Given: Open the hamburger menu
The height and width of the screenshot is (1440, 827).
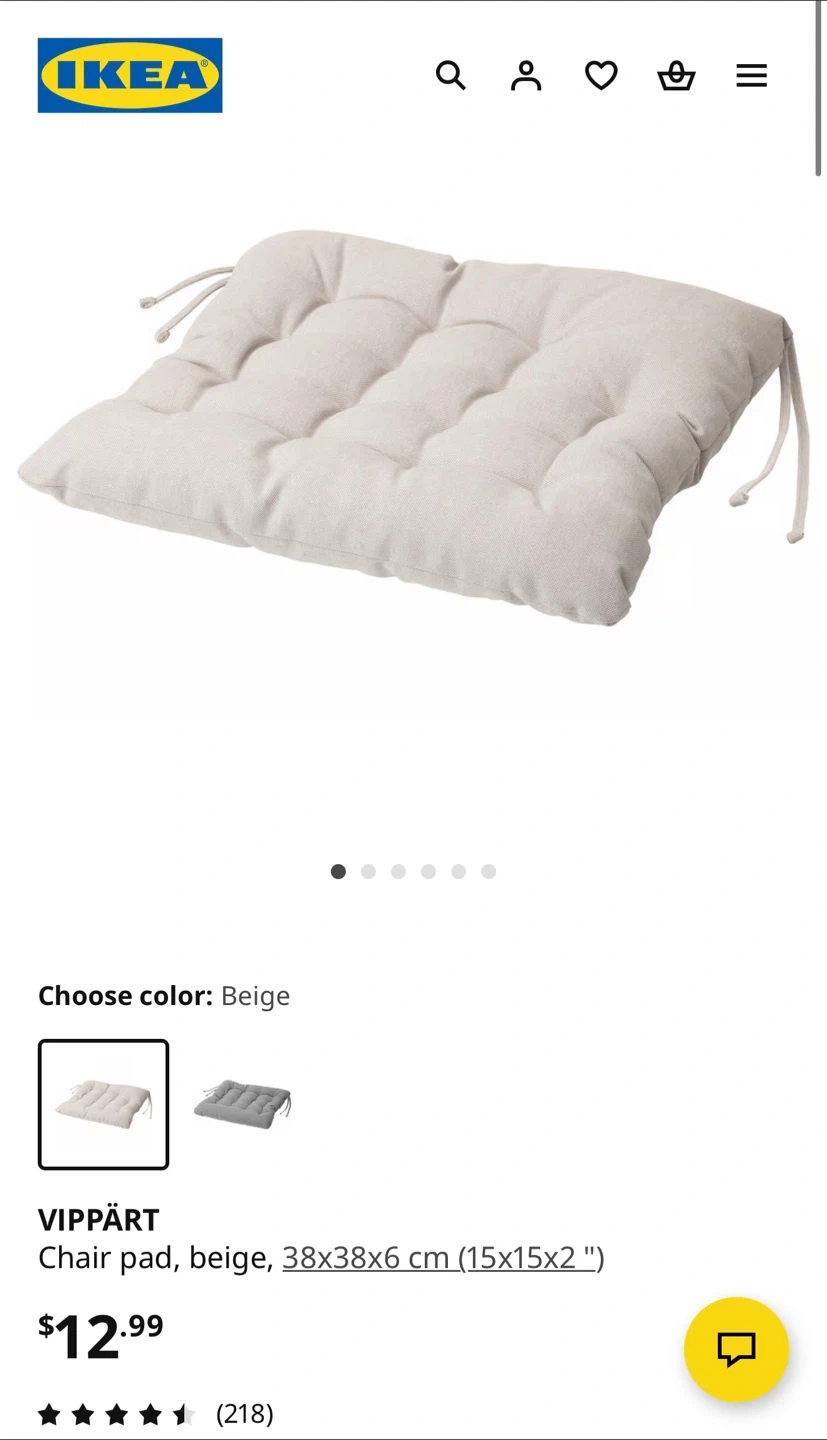Looking at the screenshot, I should 751,76.
